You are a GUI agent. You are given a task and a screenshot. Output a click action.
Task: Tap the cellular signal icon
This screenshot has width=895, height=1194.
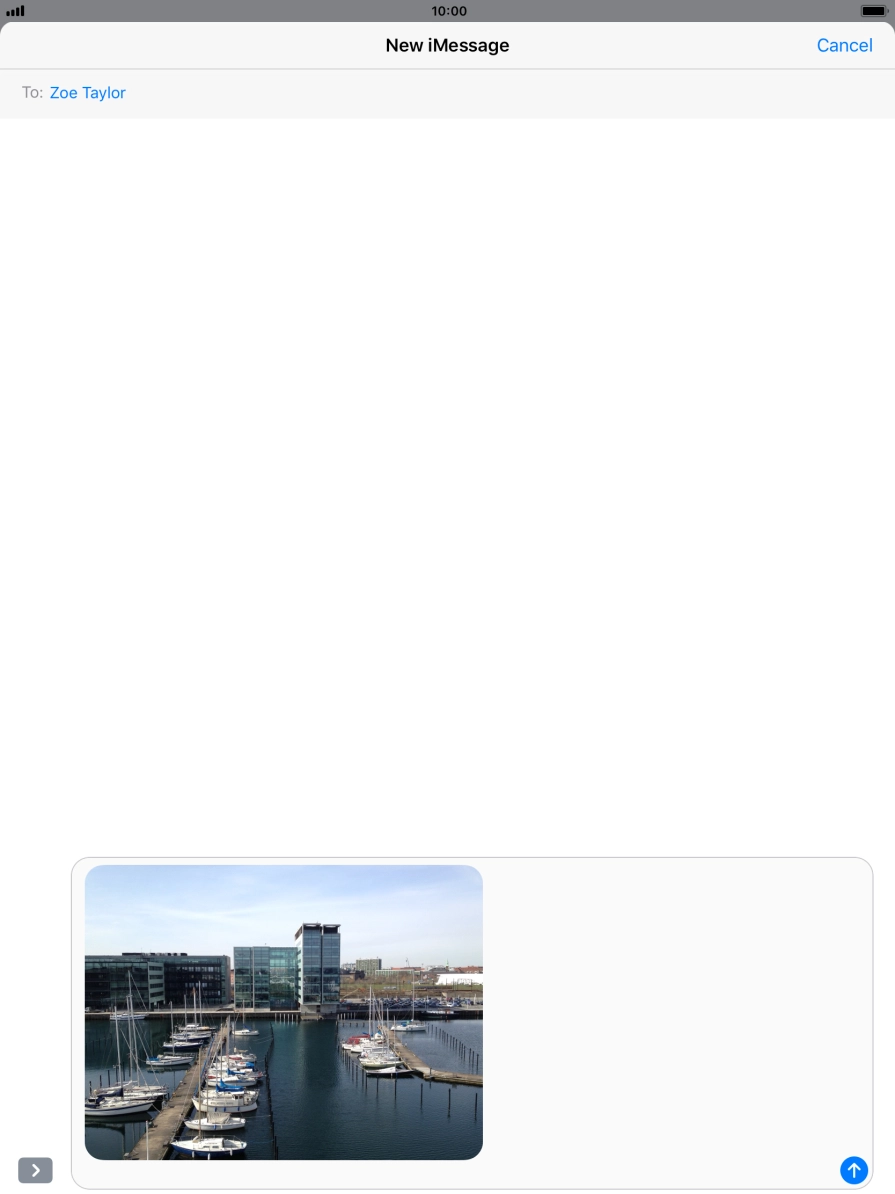coord(15,10)
